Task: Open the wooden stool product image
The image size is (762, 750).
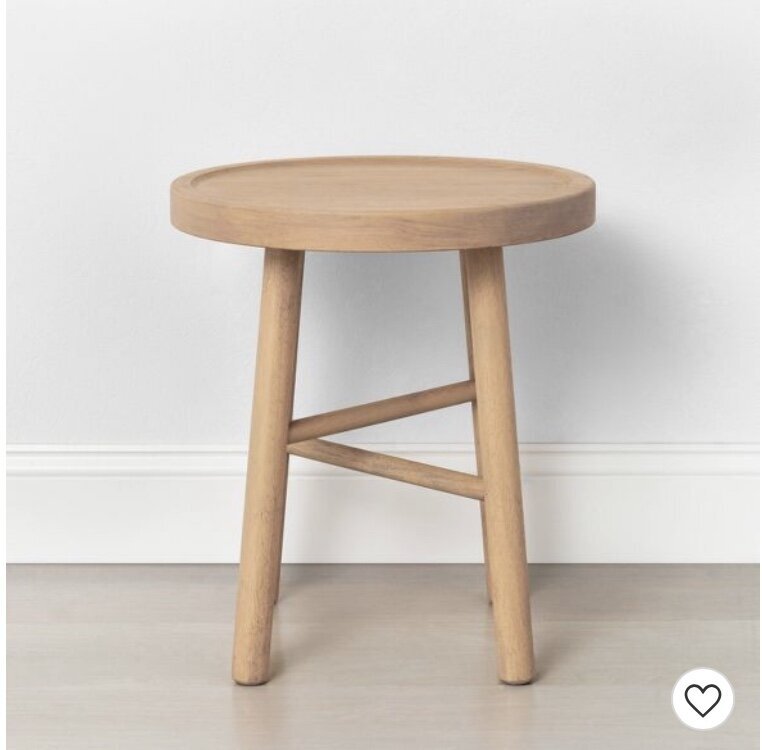Action: pos(382,400)
